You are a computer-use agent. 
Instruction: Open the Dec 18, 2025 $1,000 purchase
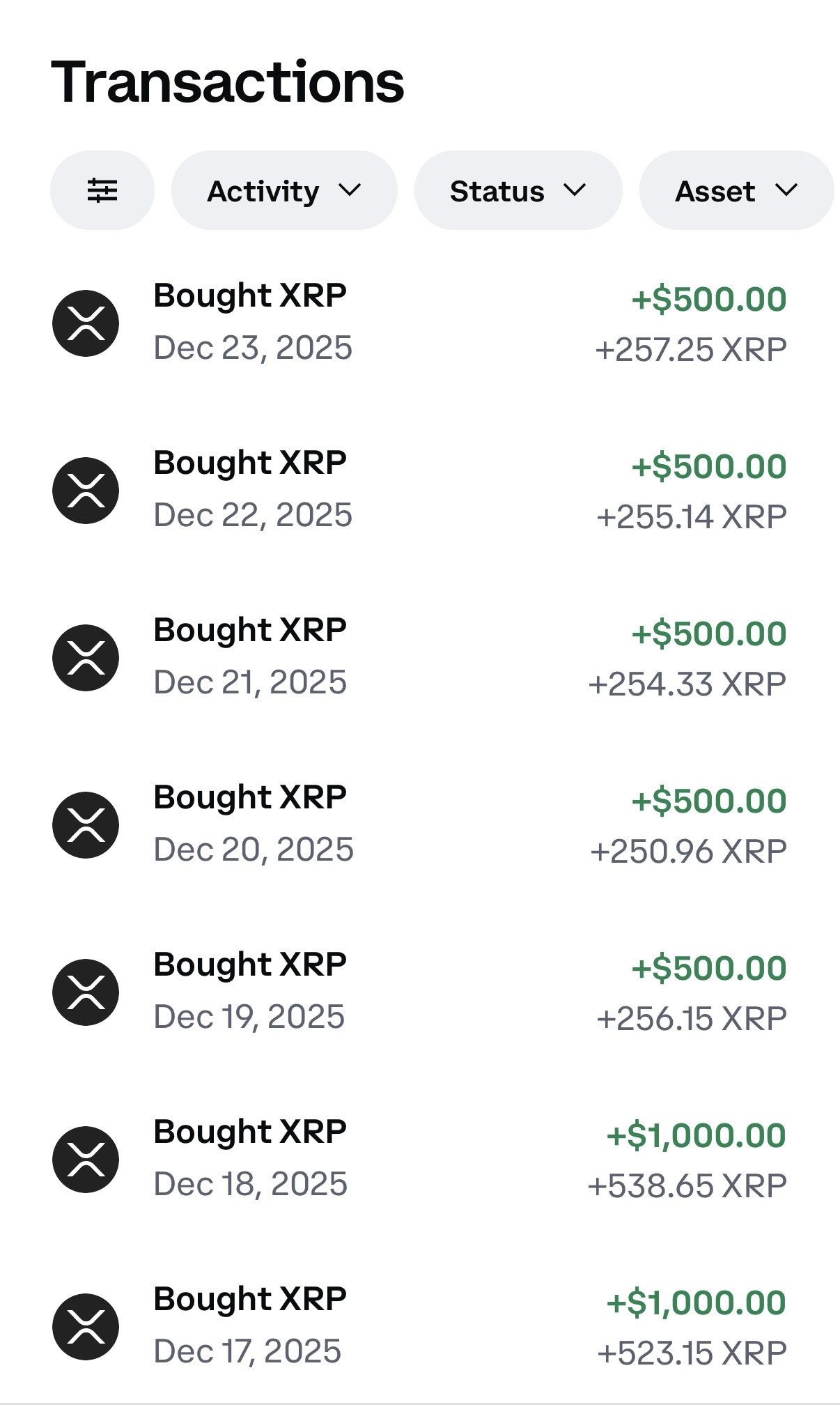point(419,1159)
